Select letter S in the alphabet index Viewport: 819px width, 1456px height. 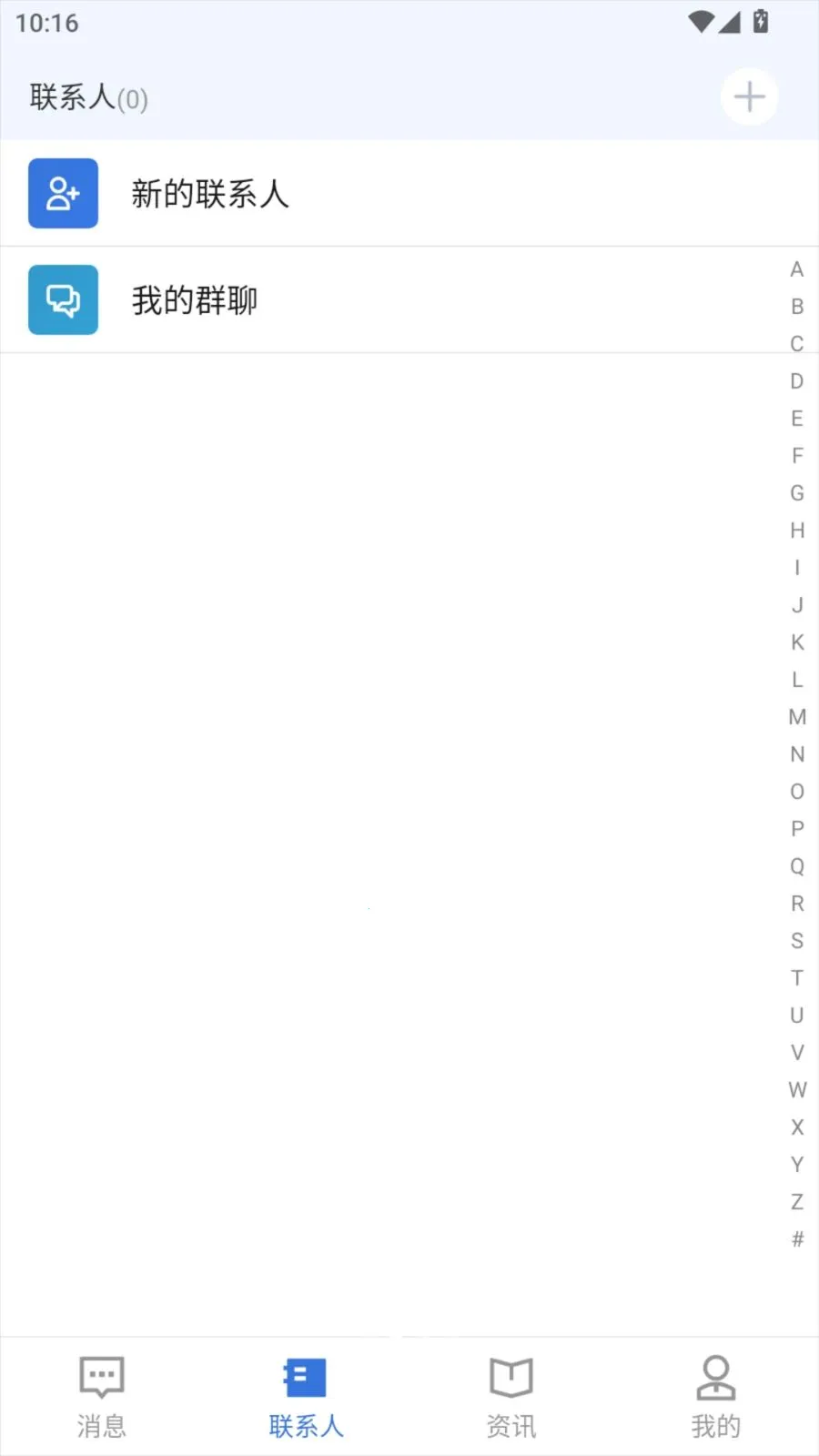coord(797,941)
